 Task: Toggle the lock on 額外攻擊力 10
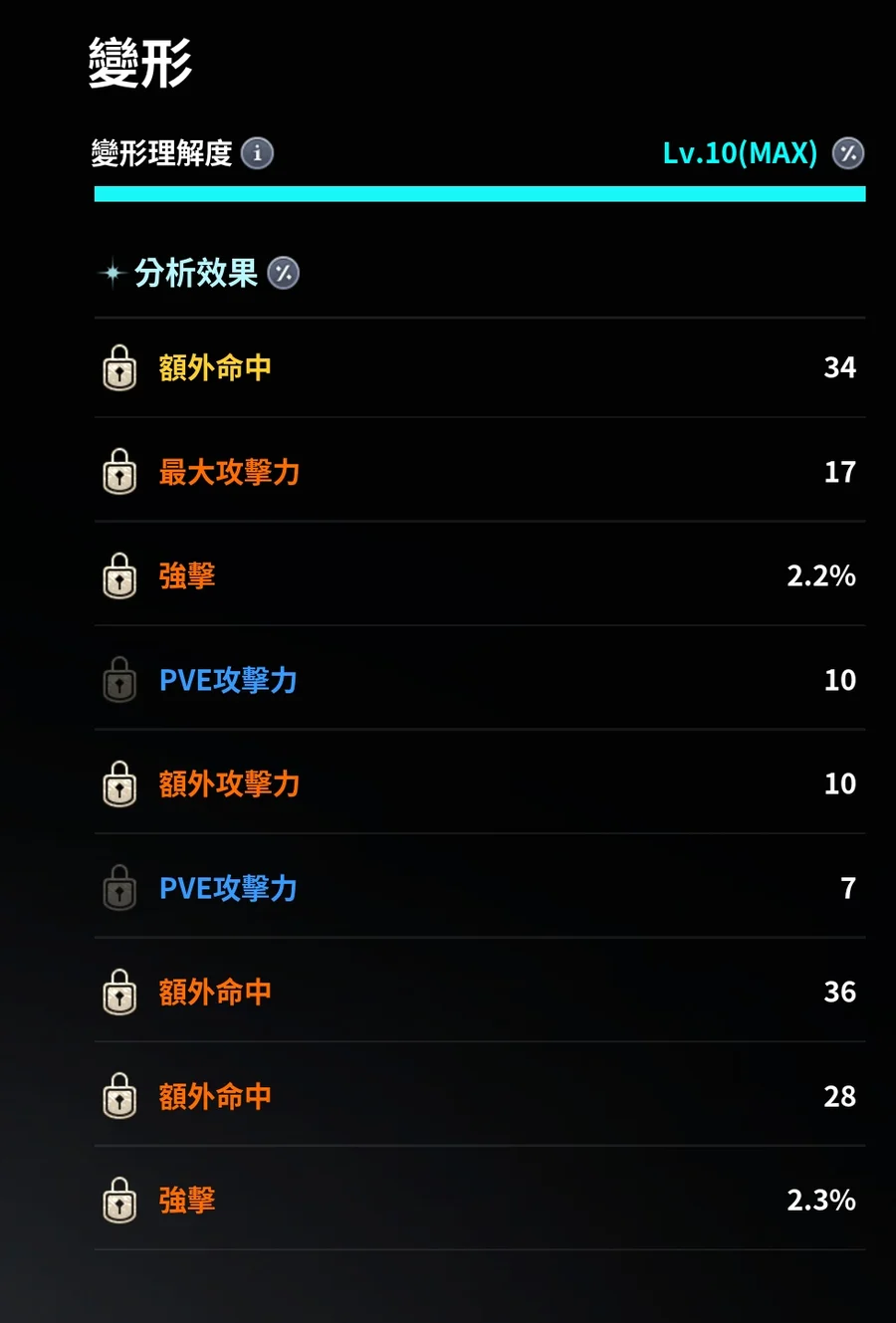tap(119, 784)
